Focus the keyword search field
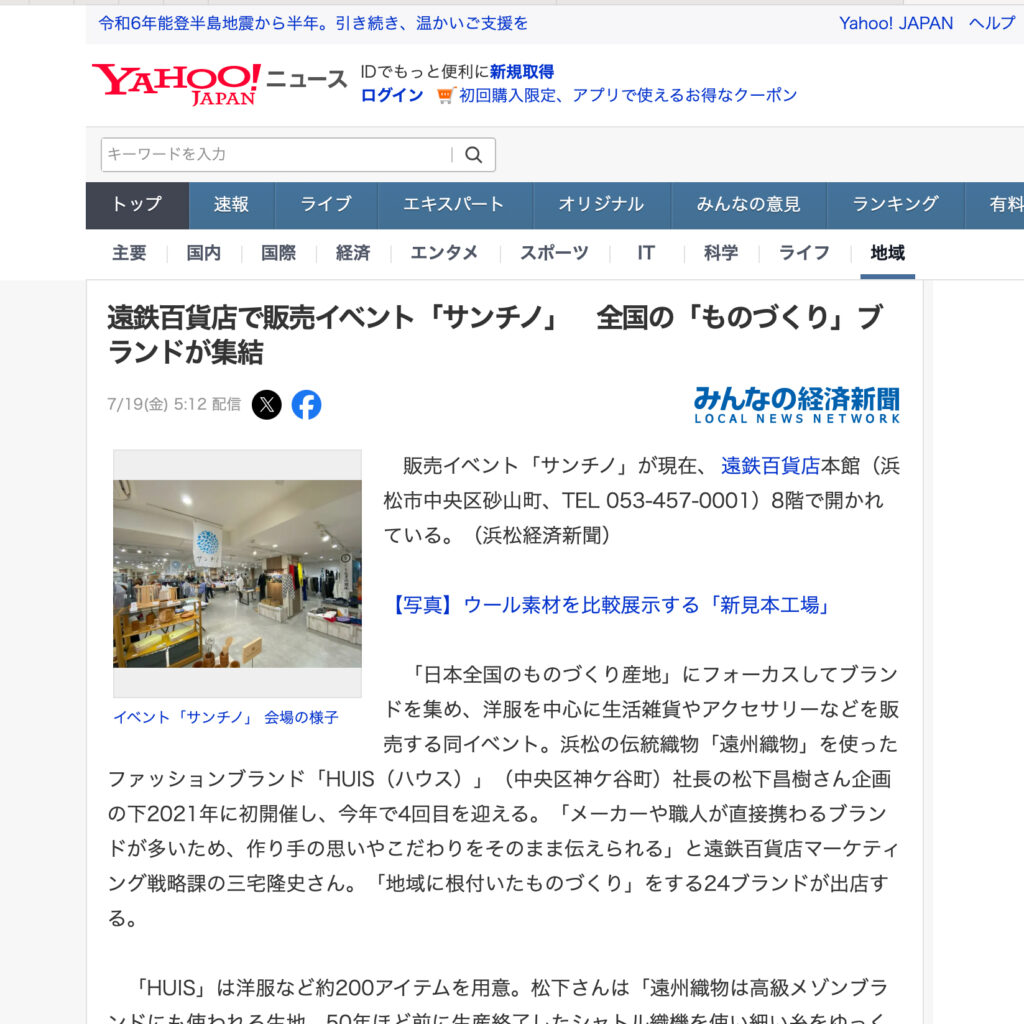This screenshot has height=1024, width=1024. 275,155
